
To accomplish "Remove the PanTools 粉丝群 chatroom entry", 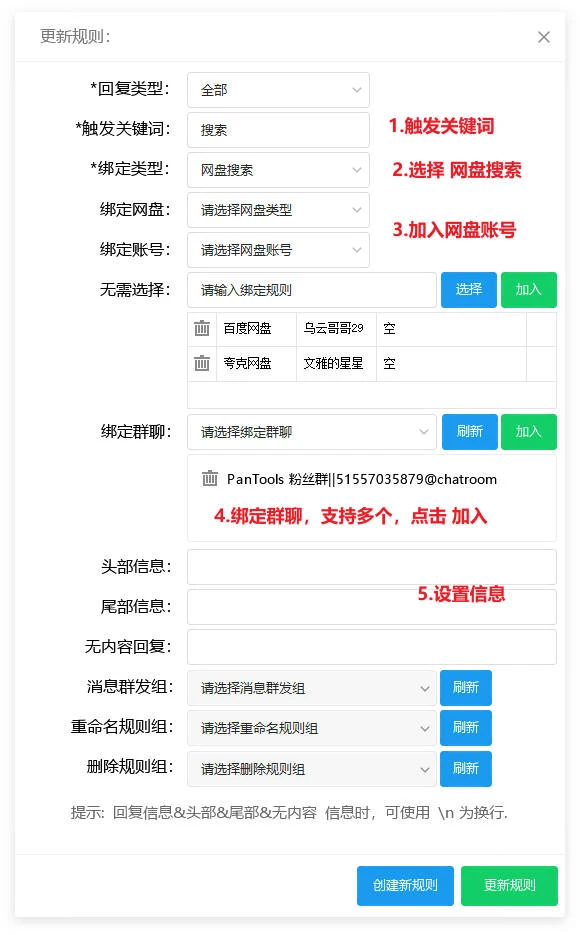I will pos(210,478).
